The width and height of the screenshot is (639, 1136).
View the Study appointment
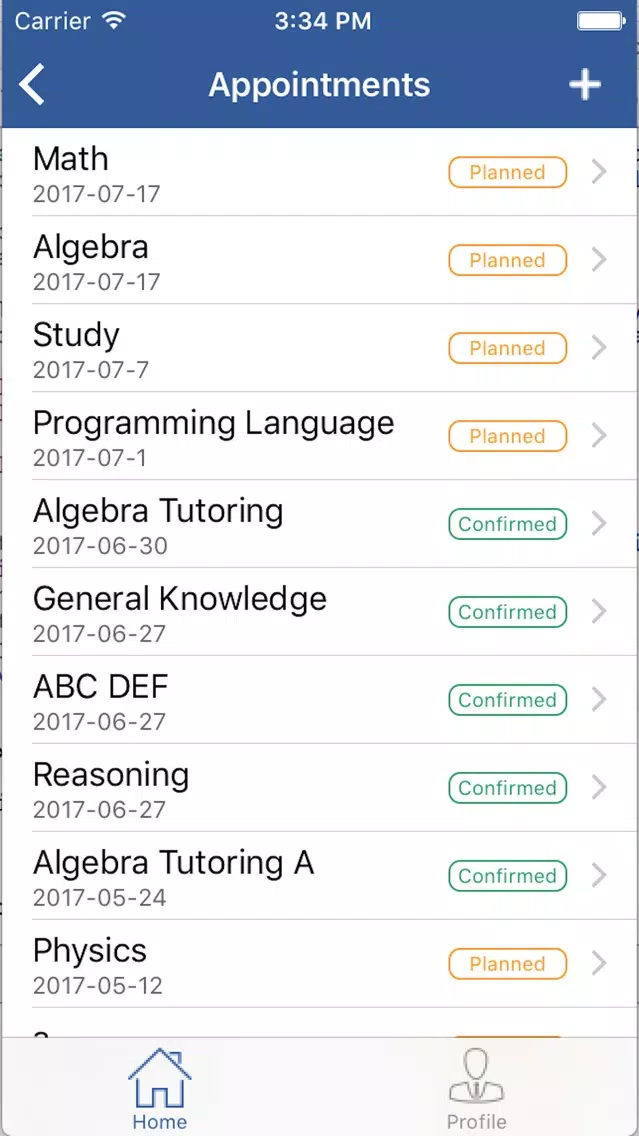pyautogui.click(x=320, y=348)
